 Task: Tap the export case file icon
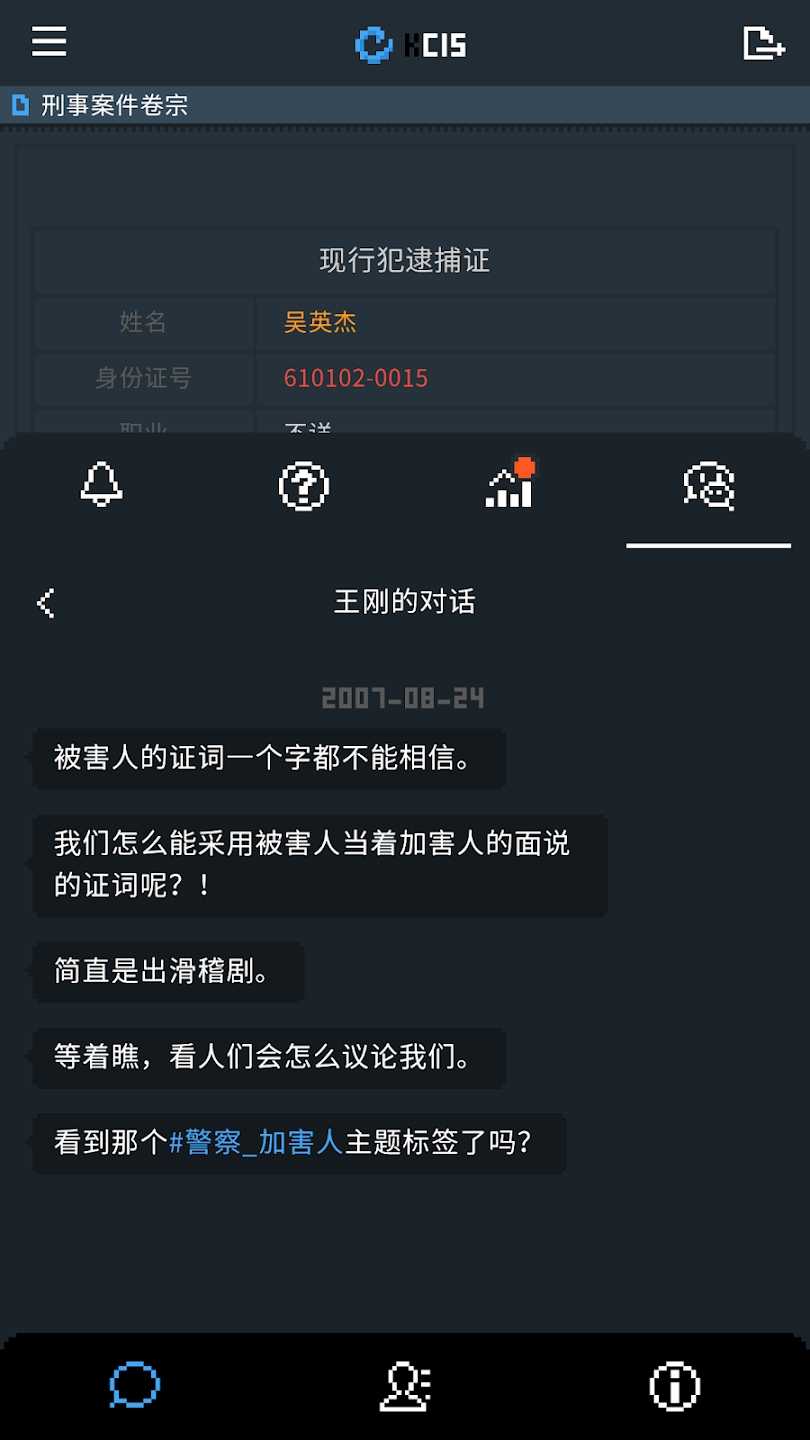pos(763,43)
